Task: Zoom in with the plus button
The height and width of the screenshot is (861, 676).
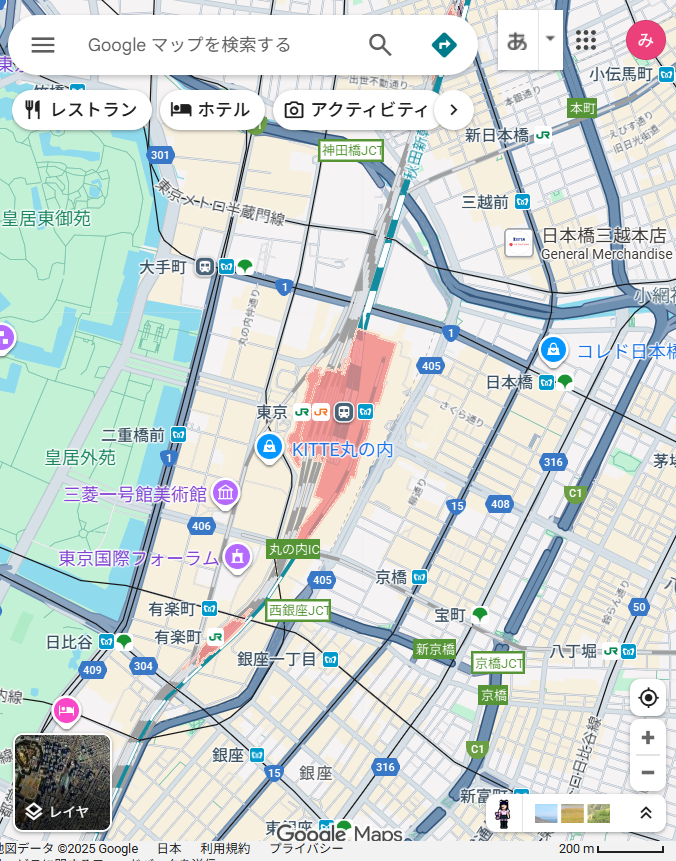Action: pos(648,737)
